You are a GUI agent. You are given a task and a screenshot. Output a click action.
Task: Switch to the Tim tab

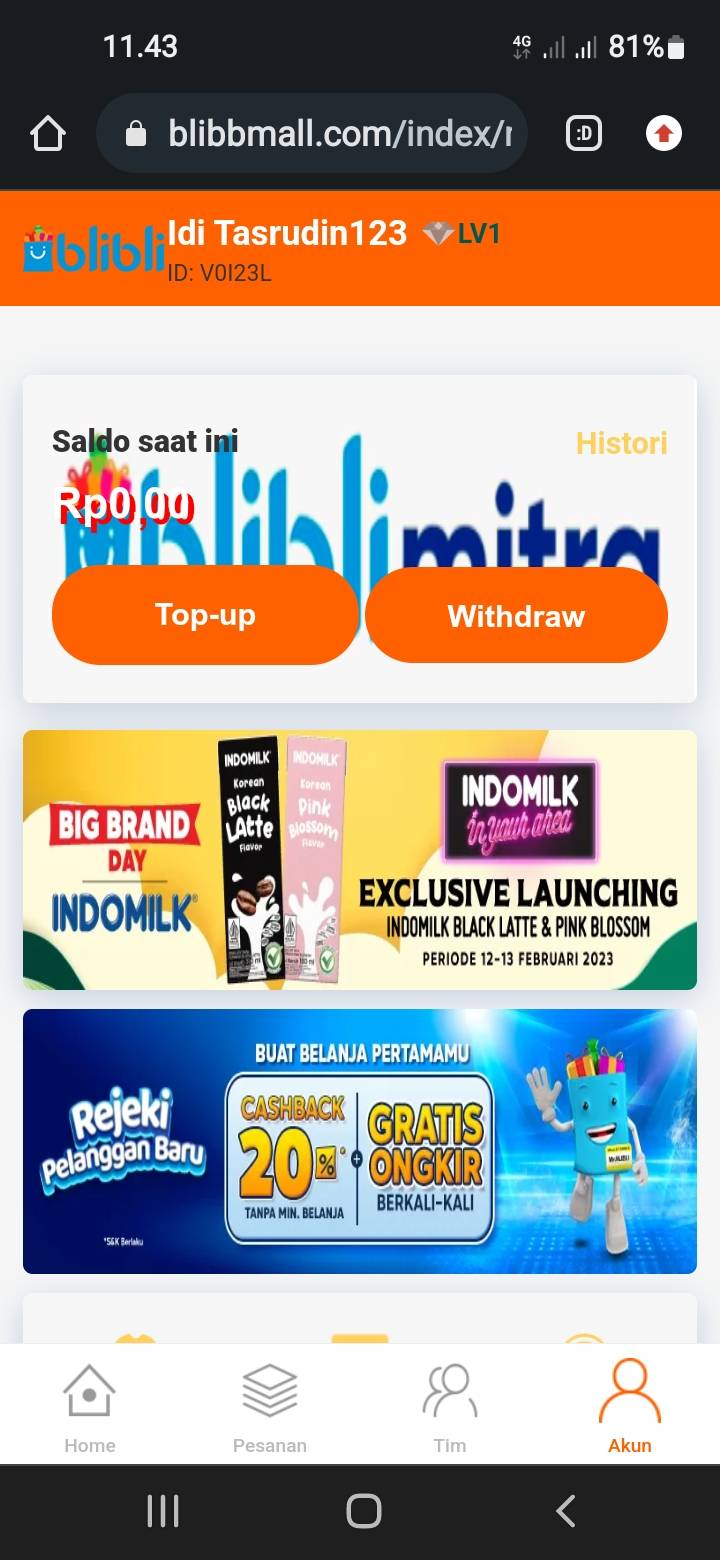click(450, 1407)
